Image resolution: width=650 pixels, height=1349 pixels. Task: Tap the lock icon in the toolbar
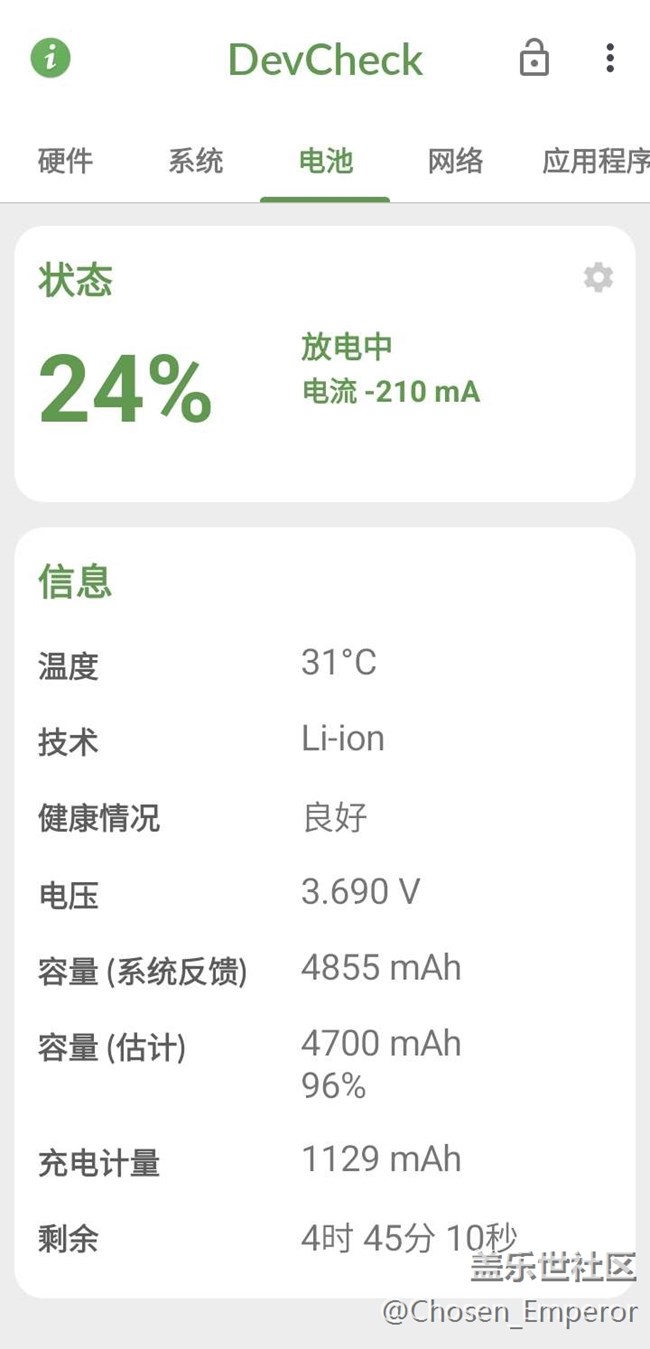tap(534, 58)
